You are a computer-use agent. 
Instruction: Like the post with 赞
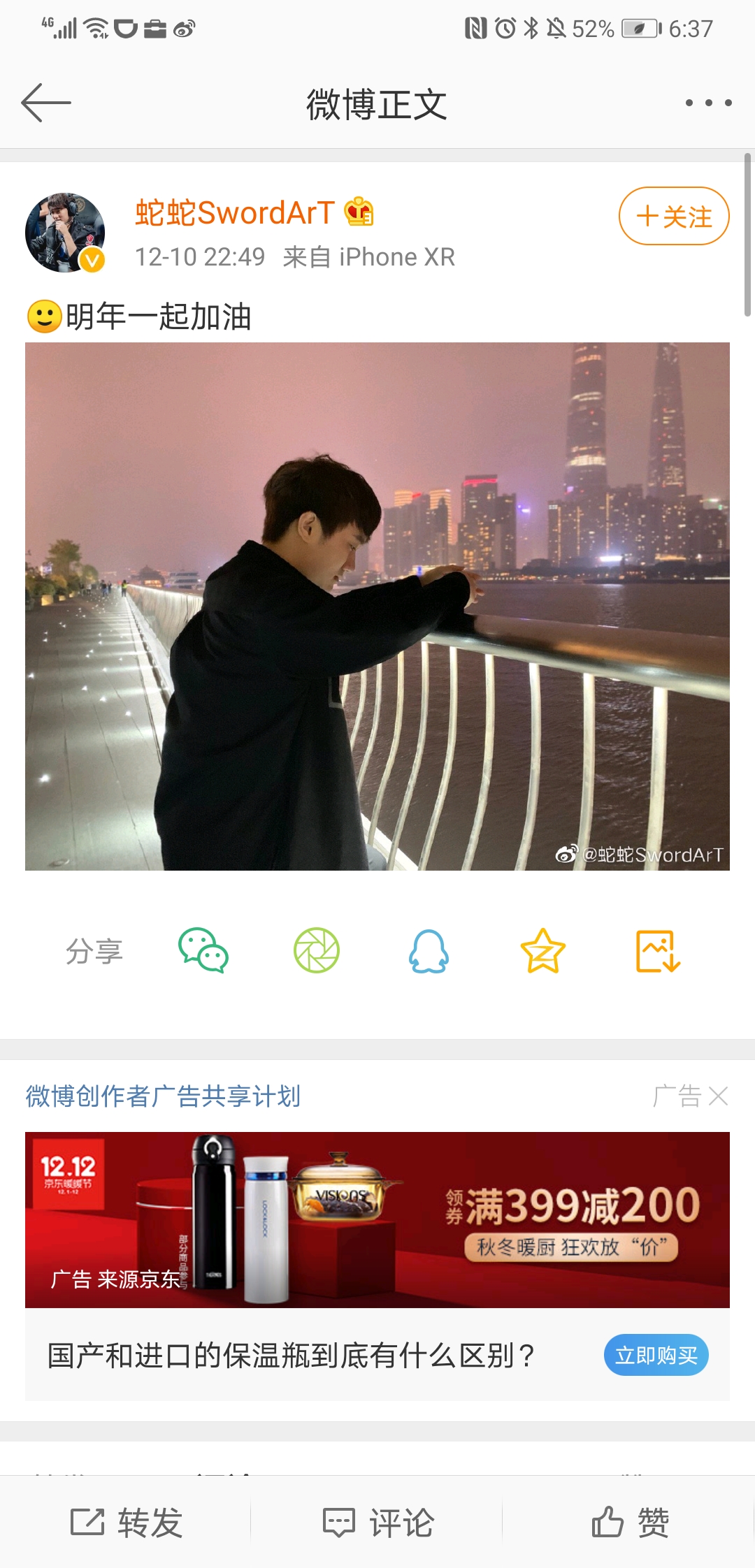(630, 1522)
